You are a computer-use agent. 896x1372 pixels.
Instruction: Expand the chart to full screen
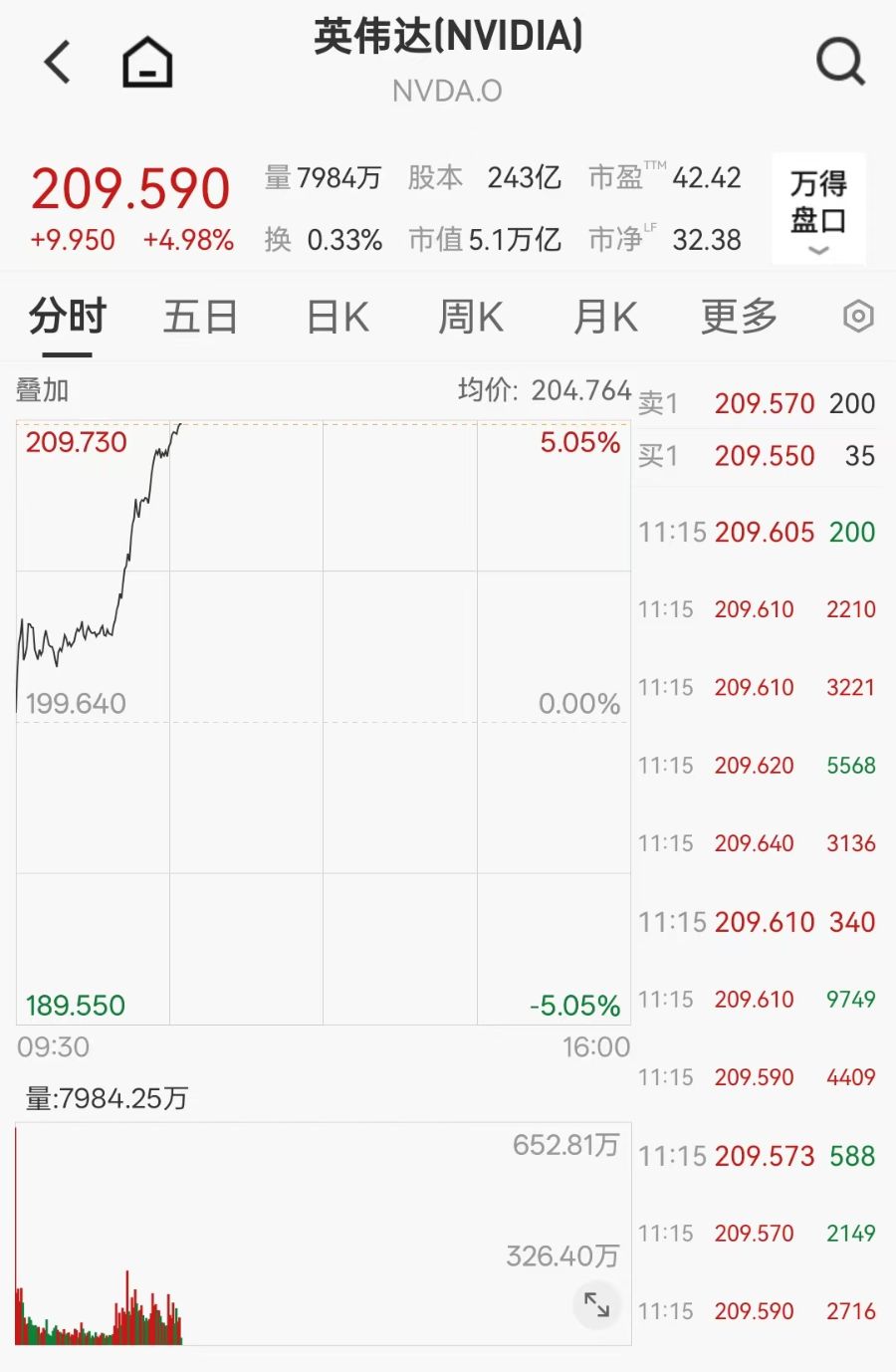click(596, 1304)
